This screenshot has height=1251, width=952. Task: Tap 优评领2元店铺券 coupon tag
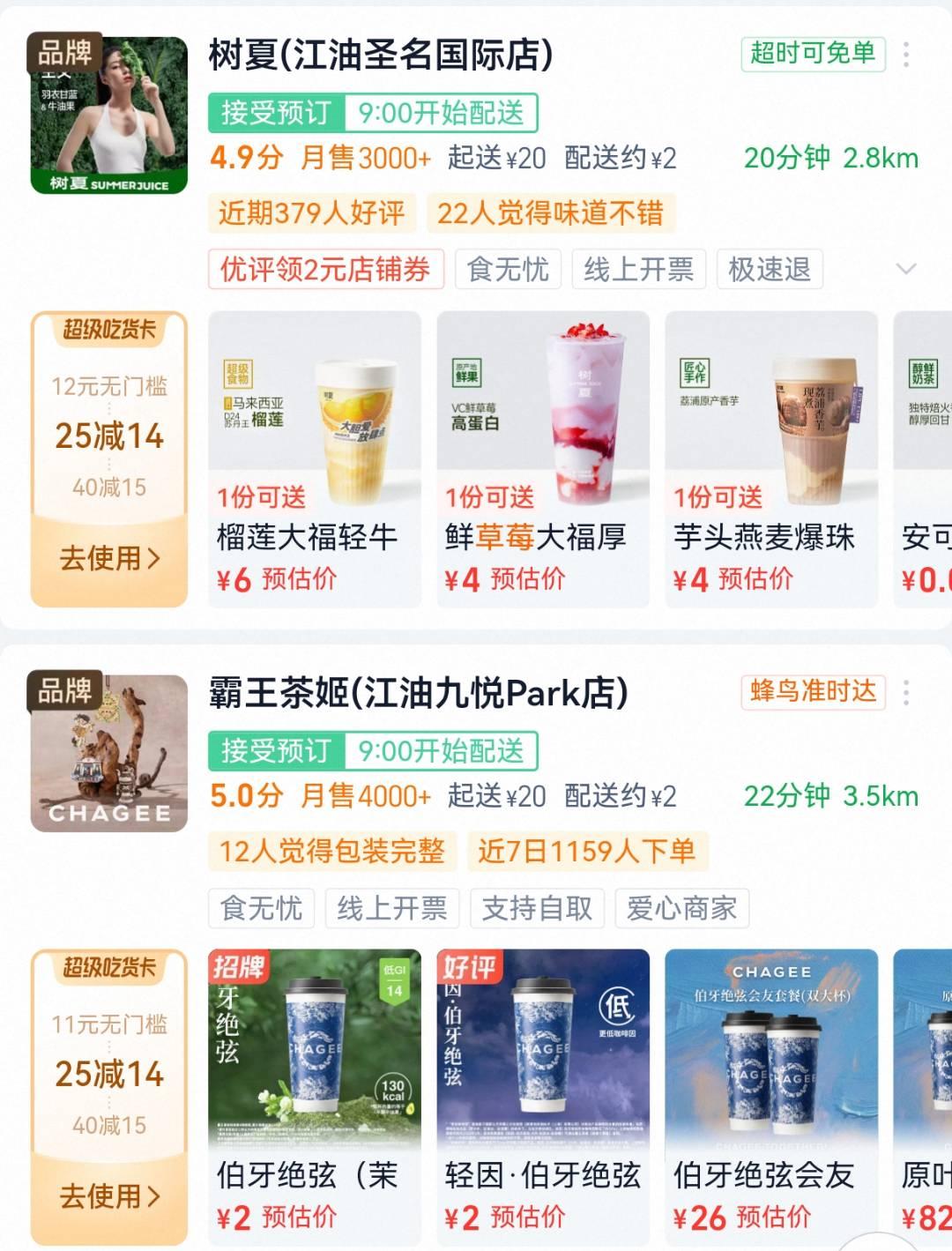point(325,269)
